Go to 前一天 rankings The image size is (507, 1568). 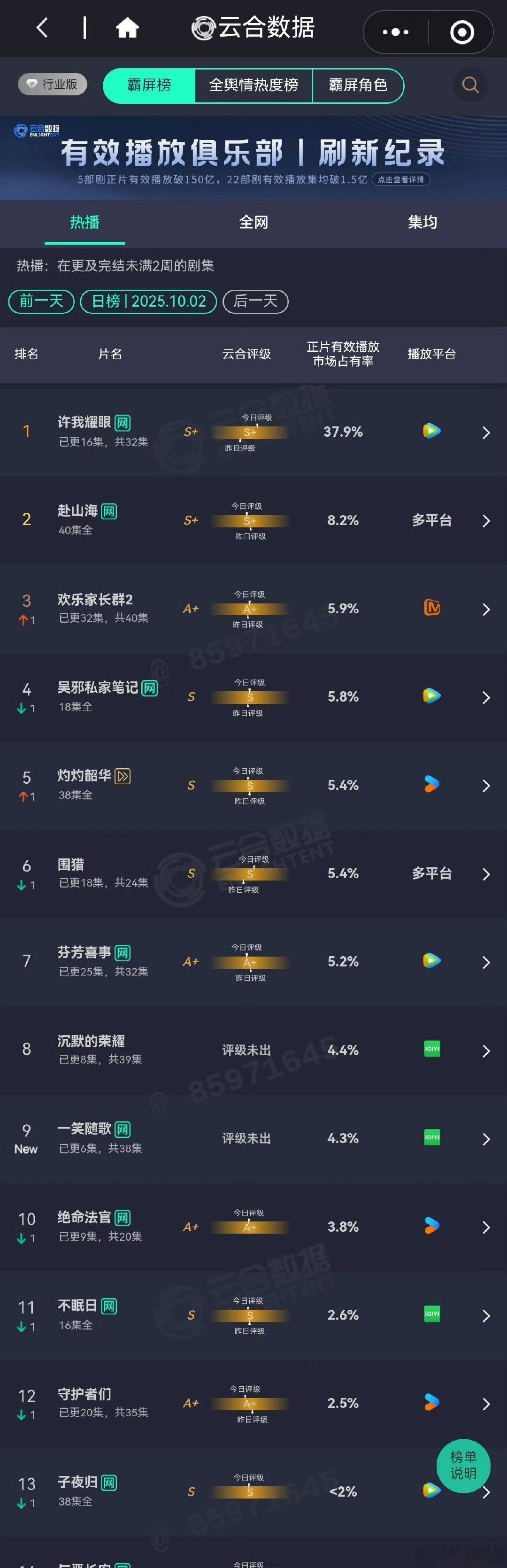click(x=41, y=301)
